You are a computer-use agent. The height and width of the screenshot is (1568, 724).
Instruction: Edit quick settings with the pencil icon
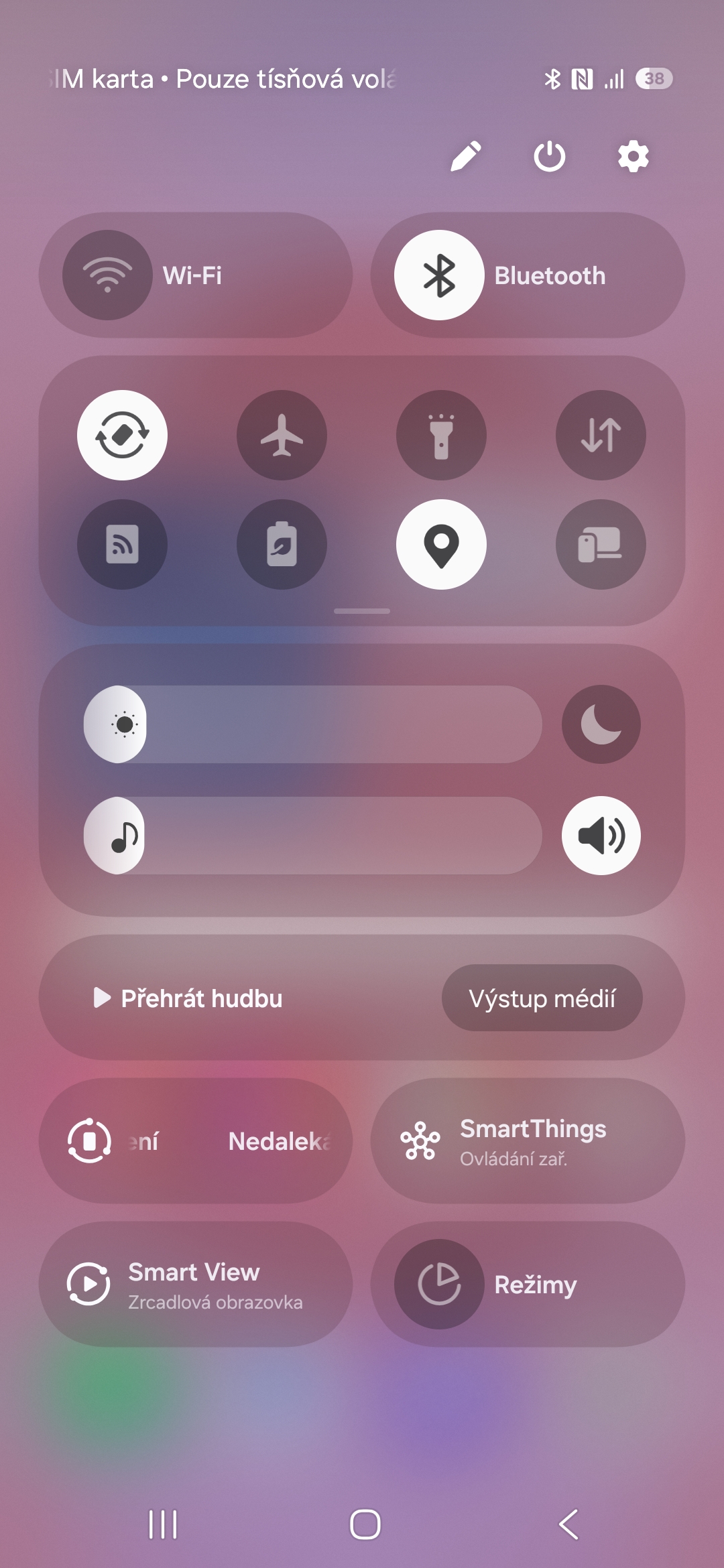[x=466, y=156]
